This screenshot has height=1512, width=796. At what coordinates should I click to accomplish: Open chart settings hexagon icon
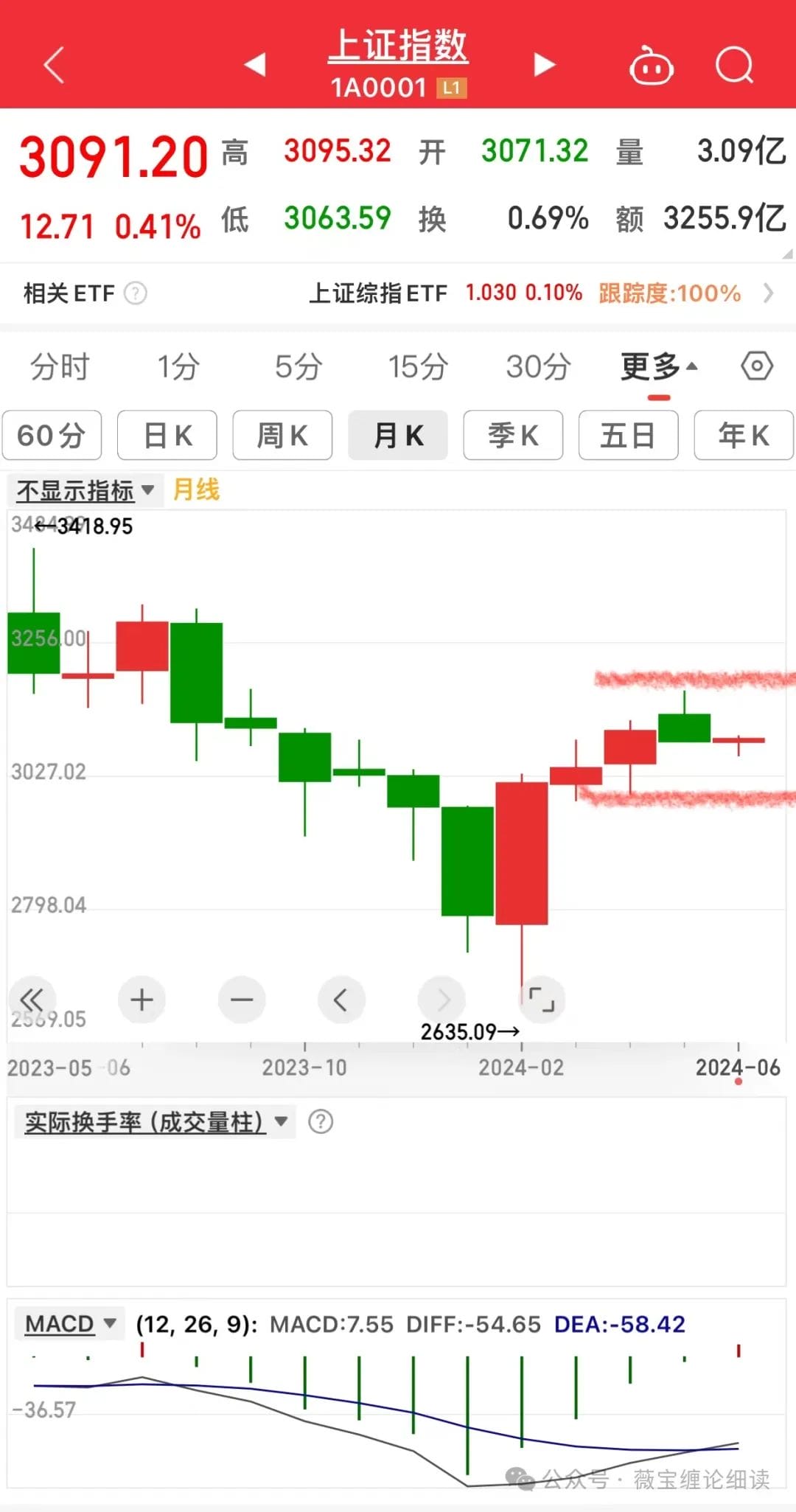757,366
